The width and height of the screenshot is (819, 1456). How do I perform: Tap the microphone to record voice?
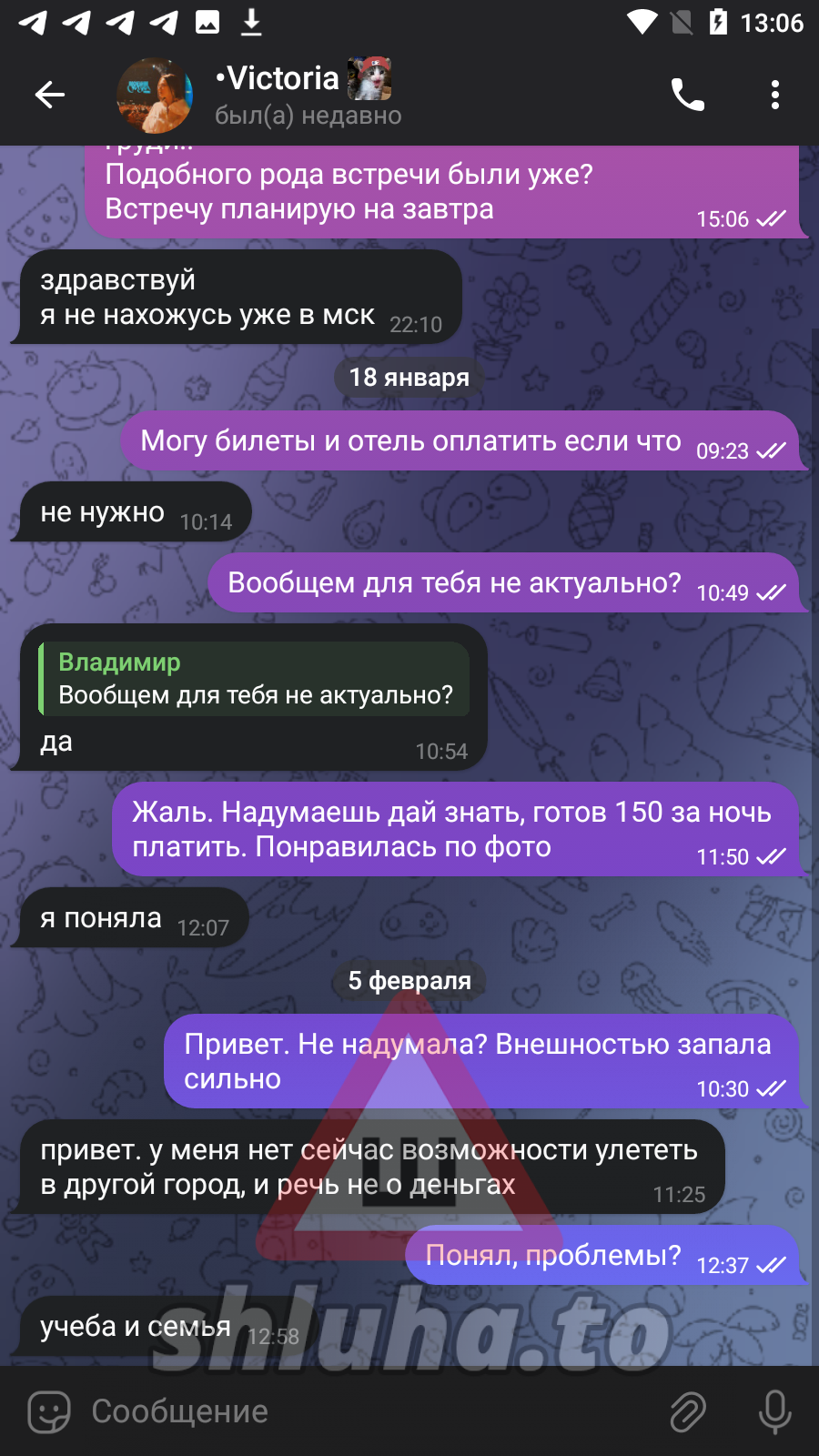pyautogui.click(x=774, y=1411)
